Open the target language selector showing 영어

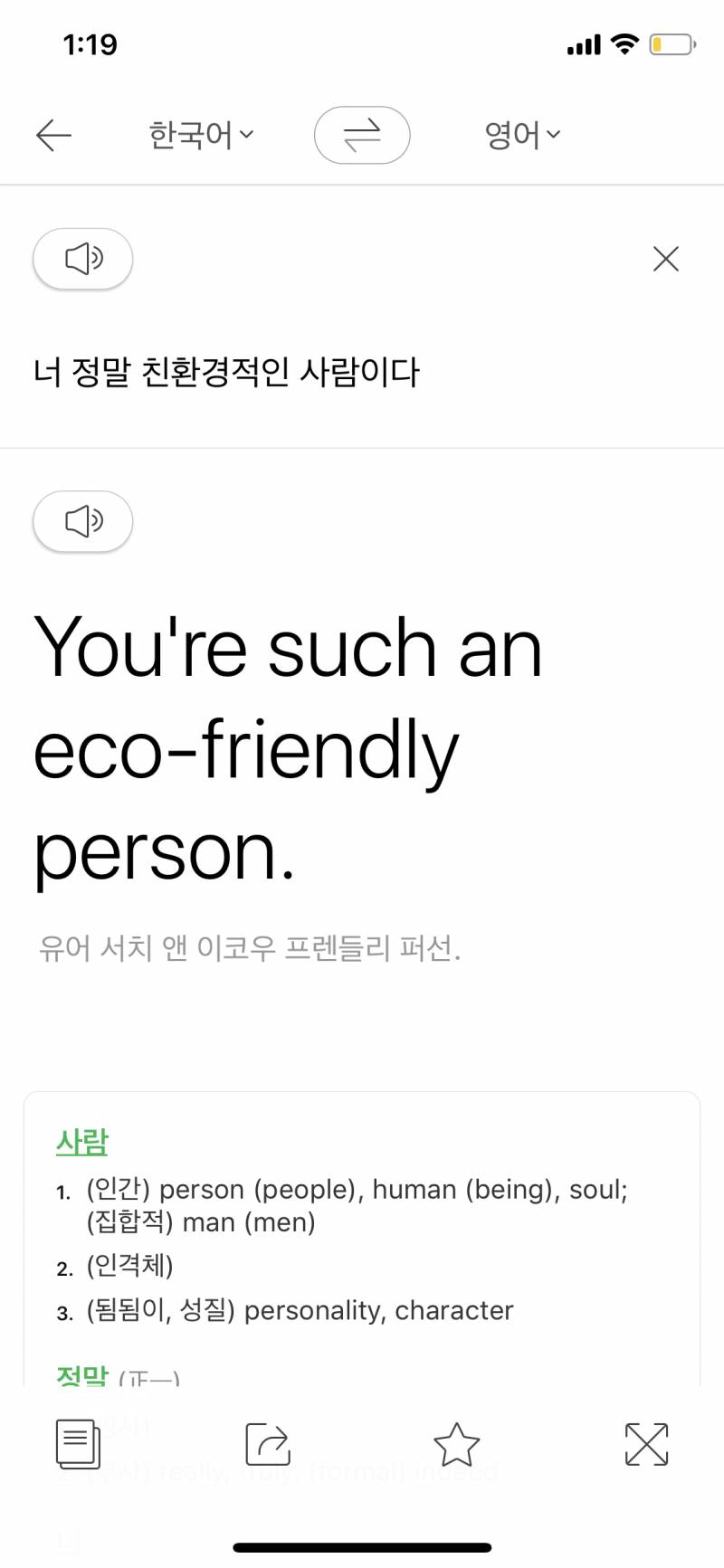[522, 134]
